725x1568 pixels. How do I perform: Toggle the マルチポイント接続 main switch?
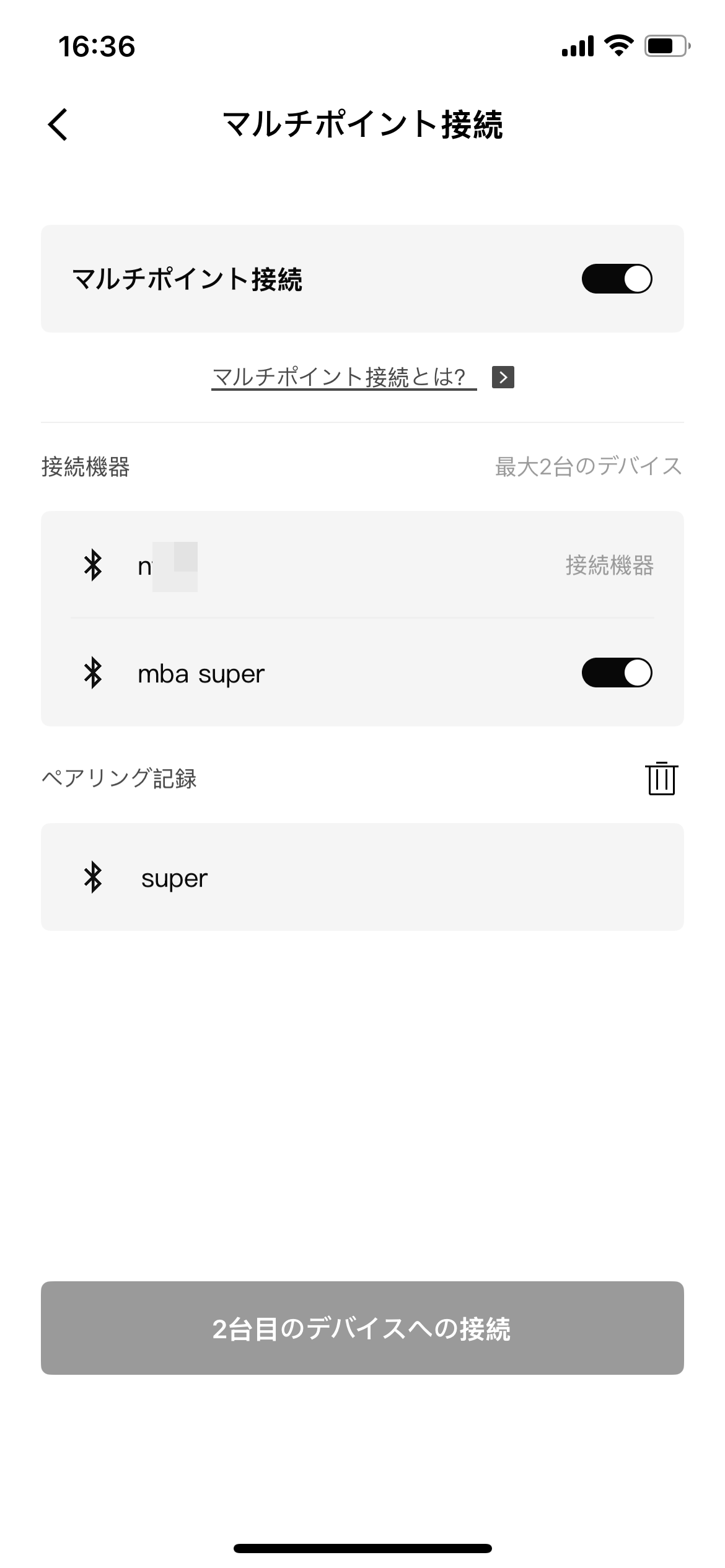tap(616, 279)
